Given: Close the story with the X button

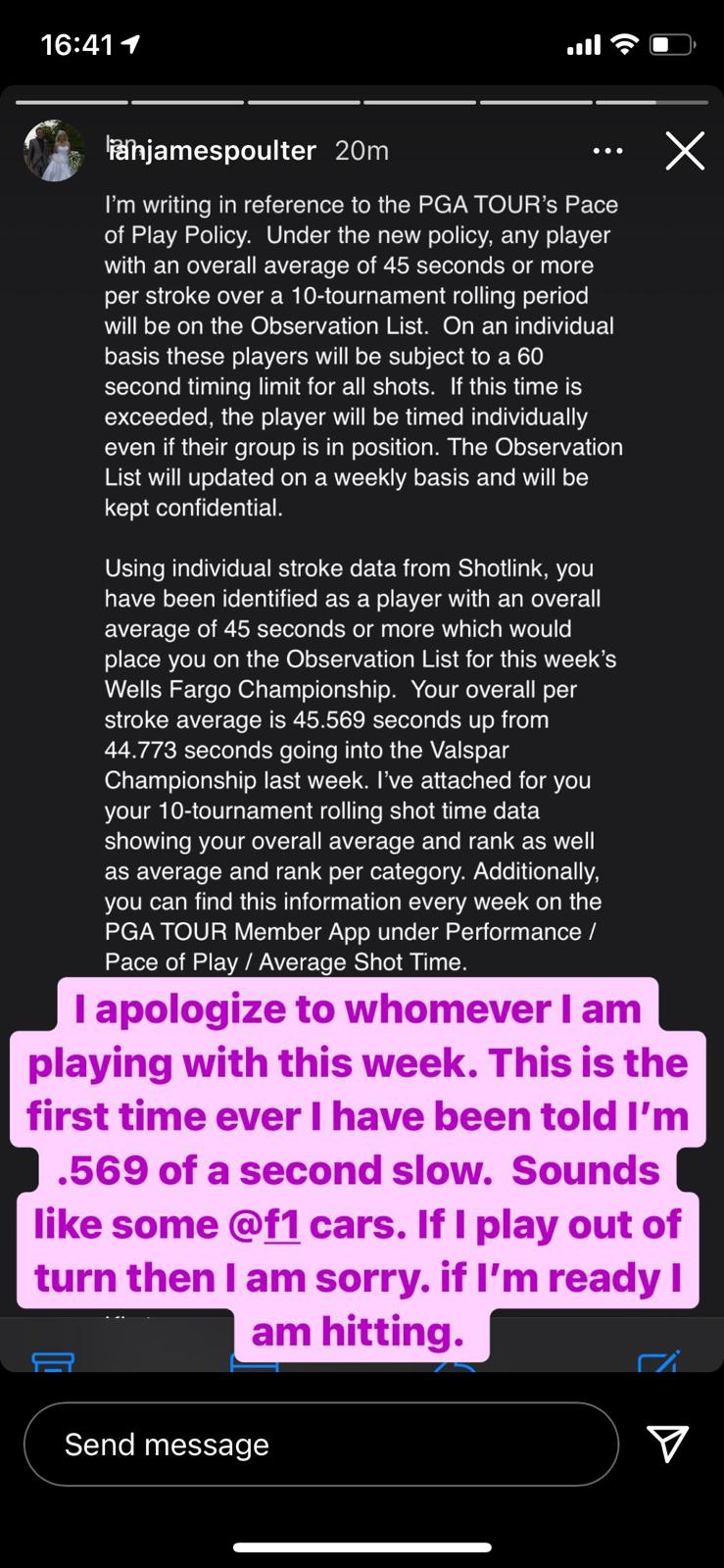Looking at the screenshot, I should pos(685,150).
